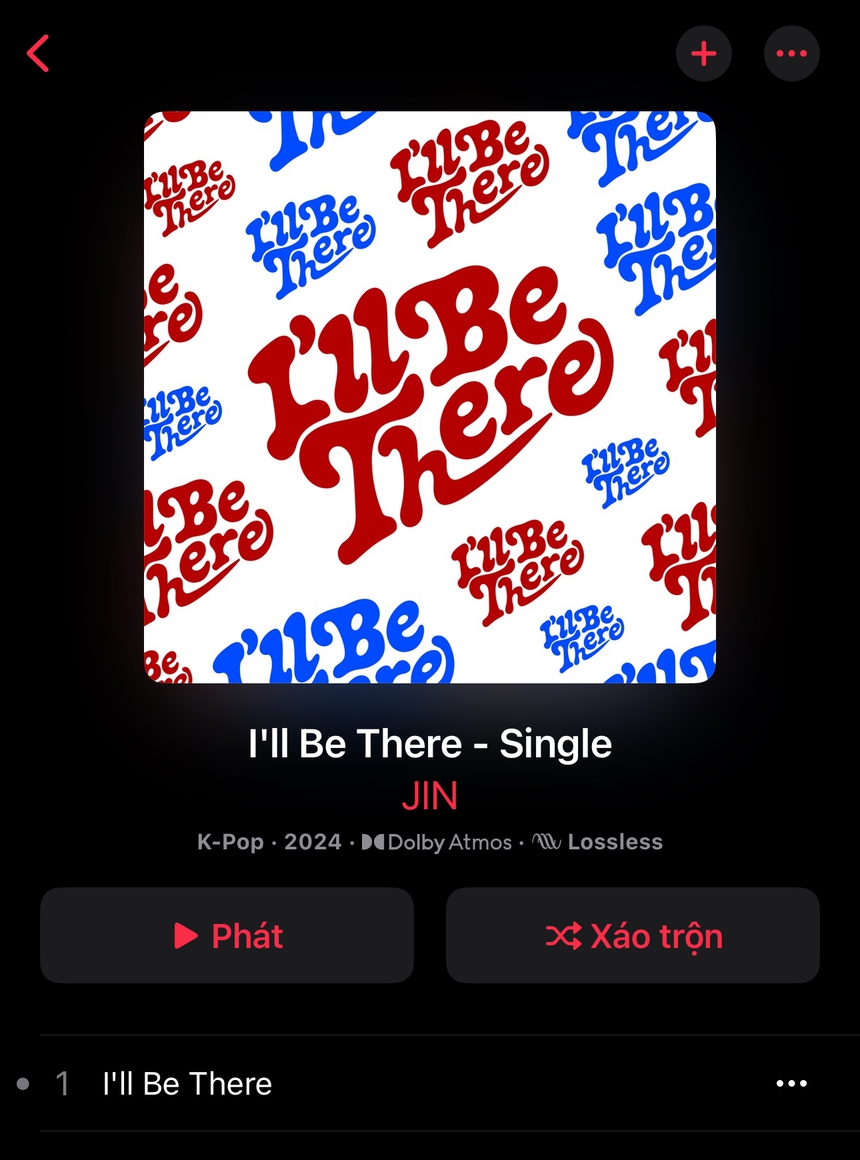Tap the back chevron to return

coord(38,54)
